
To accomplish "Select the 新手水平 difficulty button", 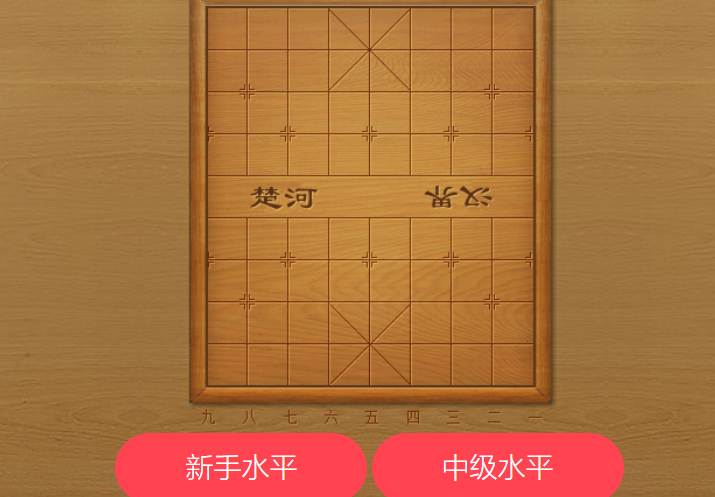I will [241, 466].
